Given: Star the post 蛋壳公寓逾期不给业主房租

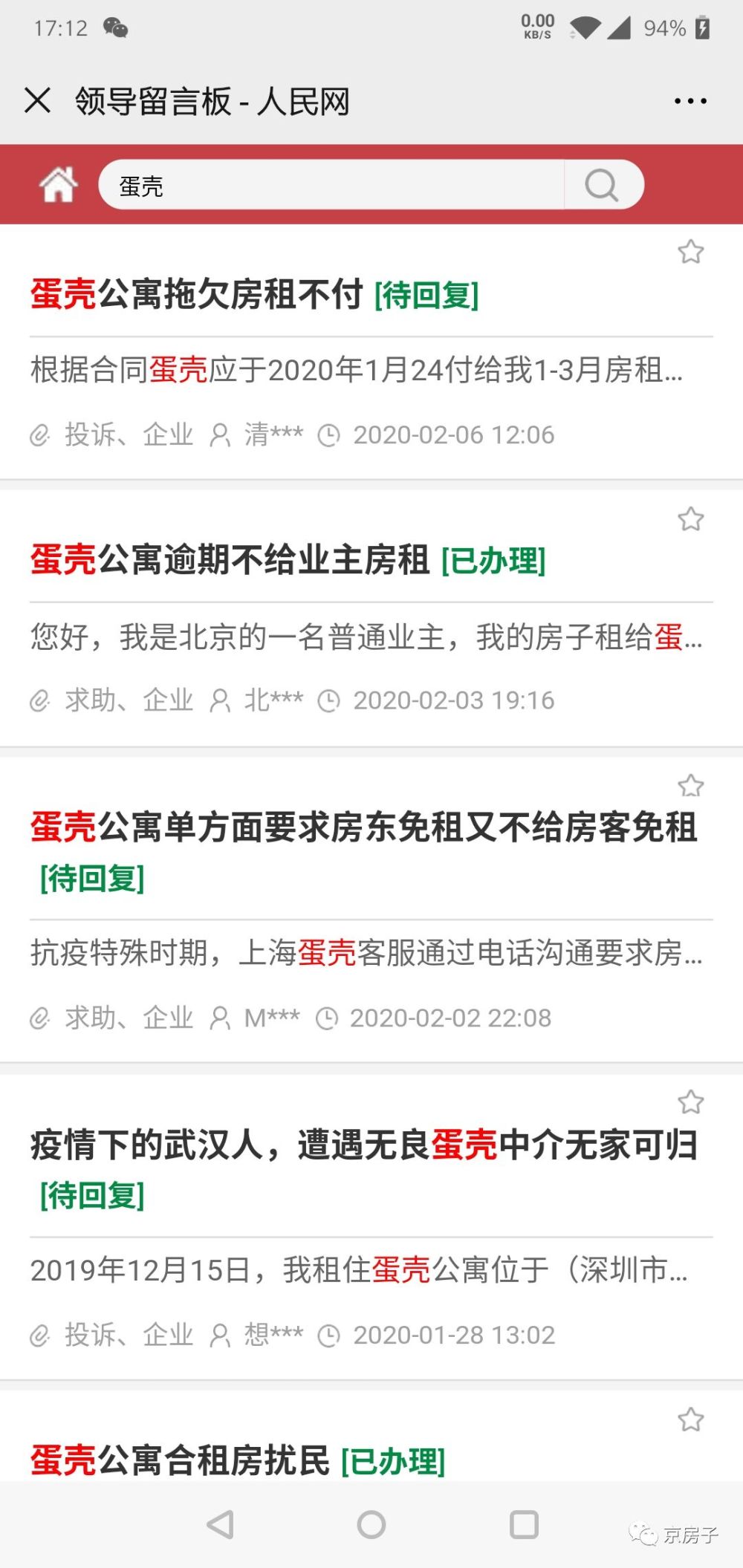Looking at the screenshot, I should coord(691,518).
